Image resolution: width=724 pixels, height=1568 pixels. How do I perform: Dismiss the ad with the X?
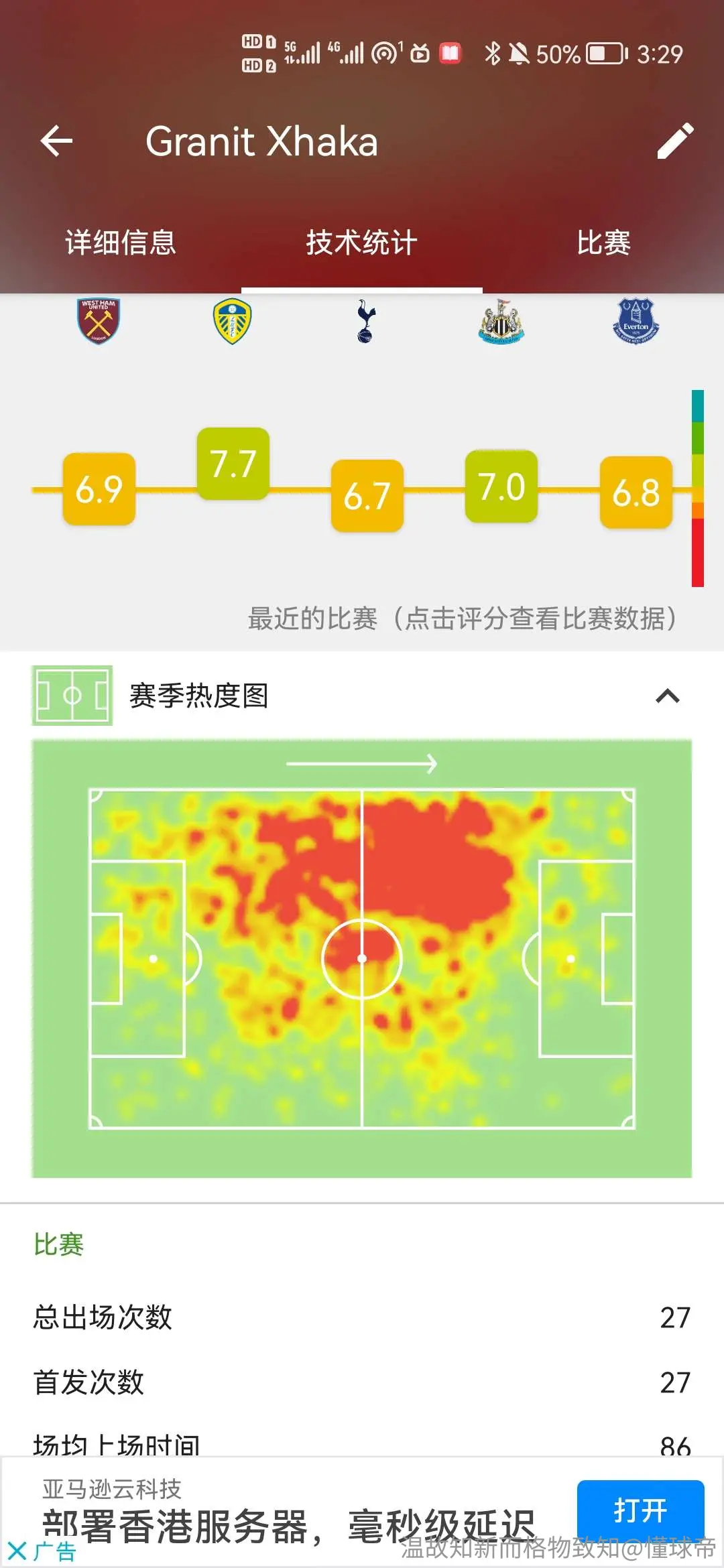17,1551
